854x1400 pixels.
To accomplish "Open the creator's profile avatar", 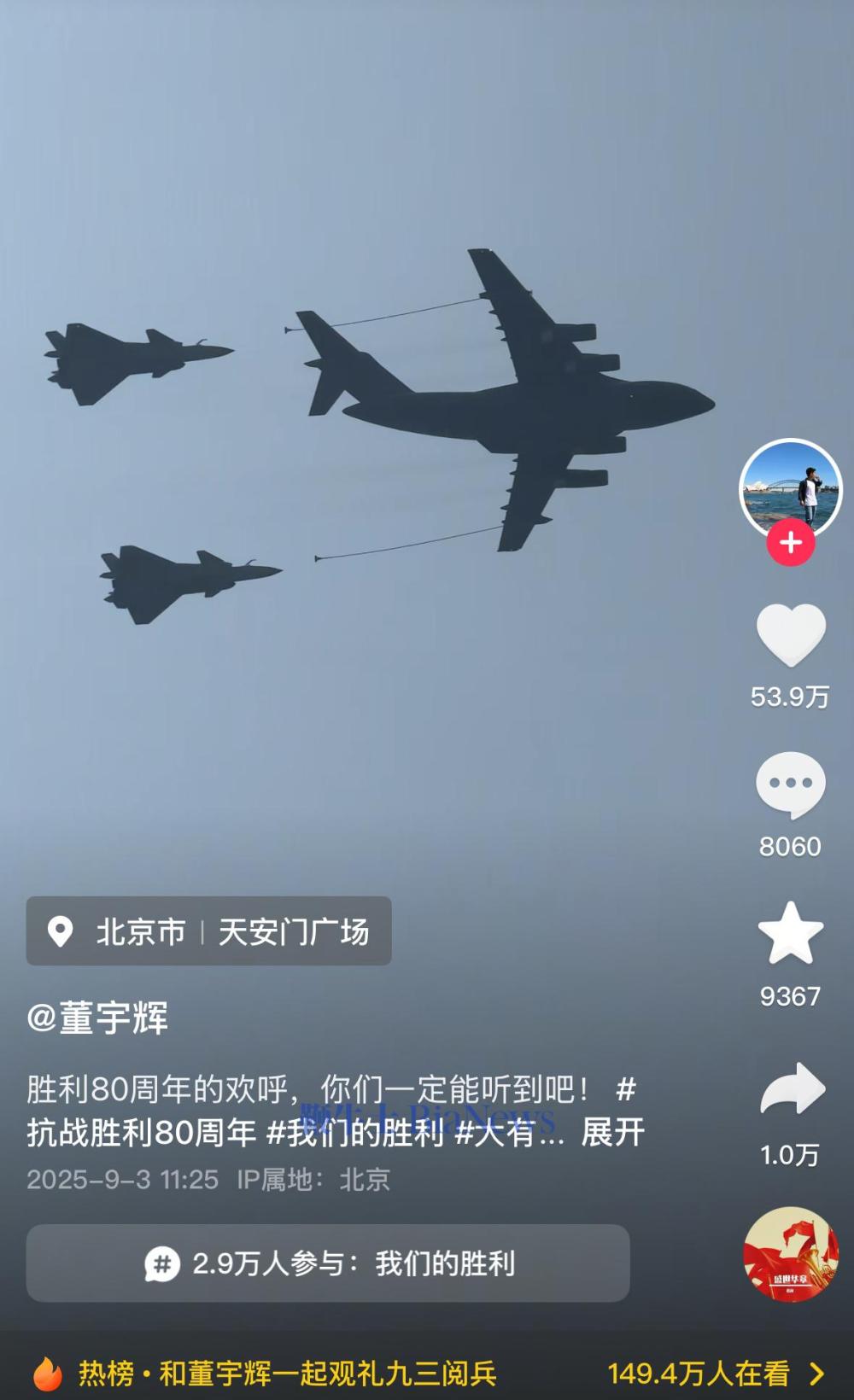I will [x=790, y=487].
